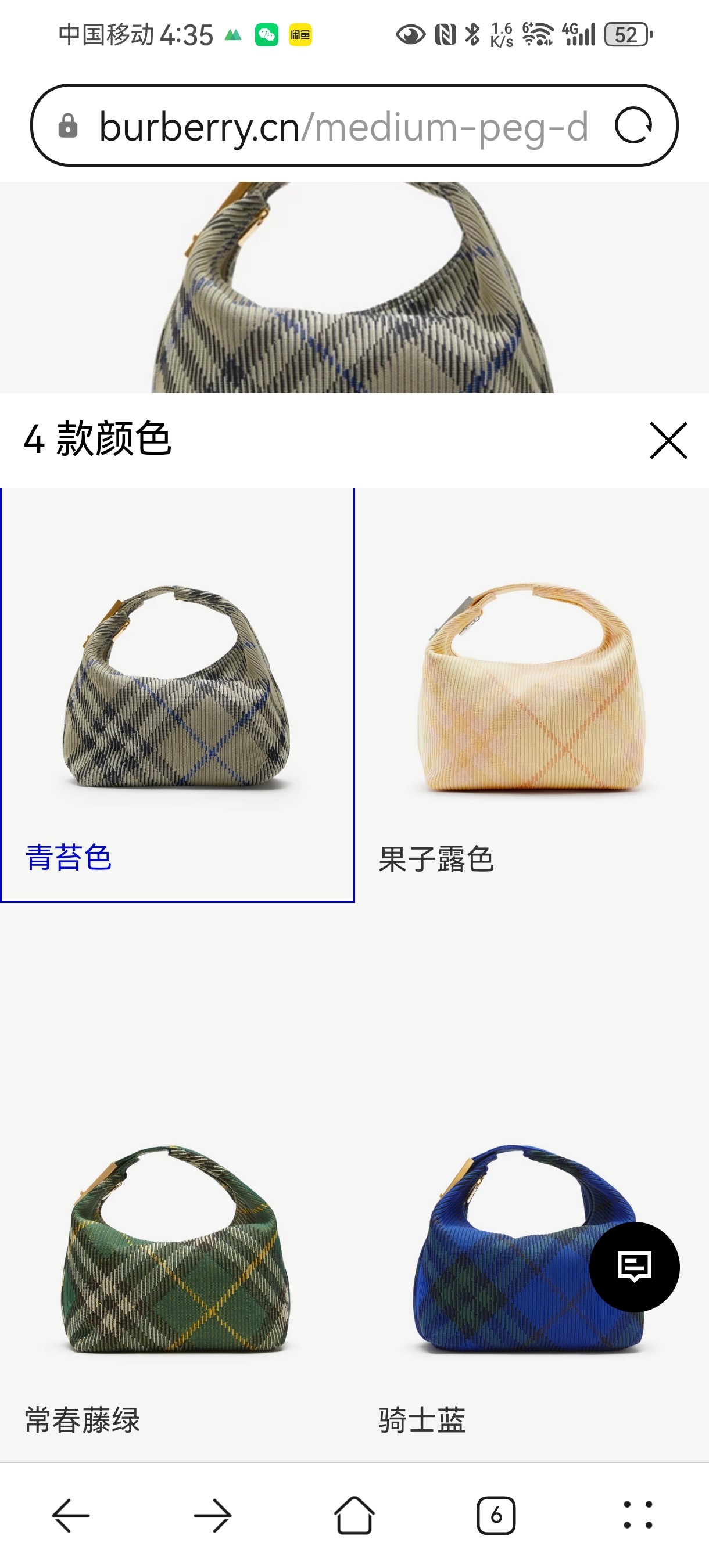Choose the 果子露色 bag color
Viewport: 709px width, 1568px height.
[x=531, y=694]
